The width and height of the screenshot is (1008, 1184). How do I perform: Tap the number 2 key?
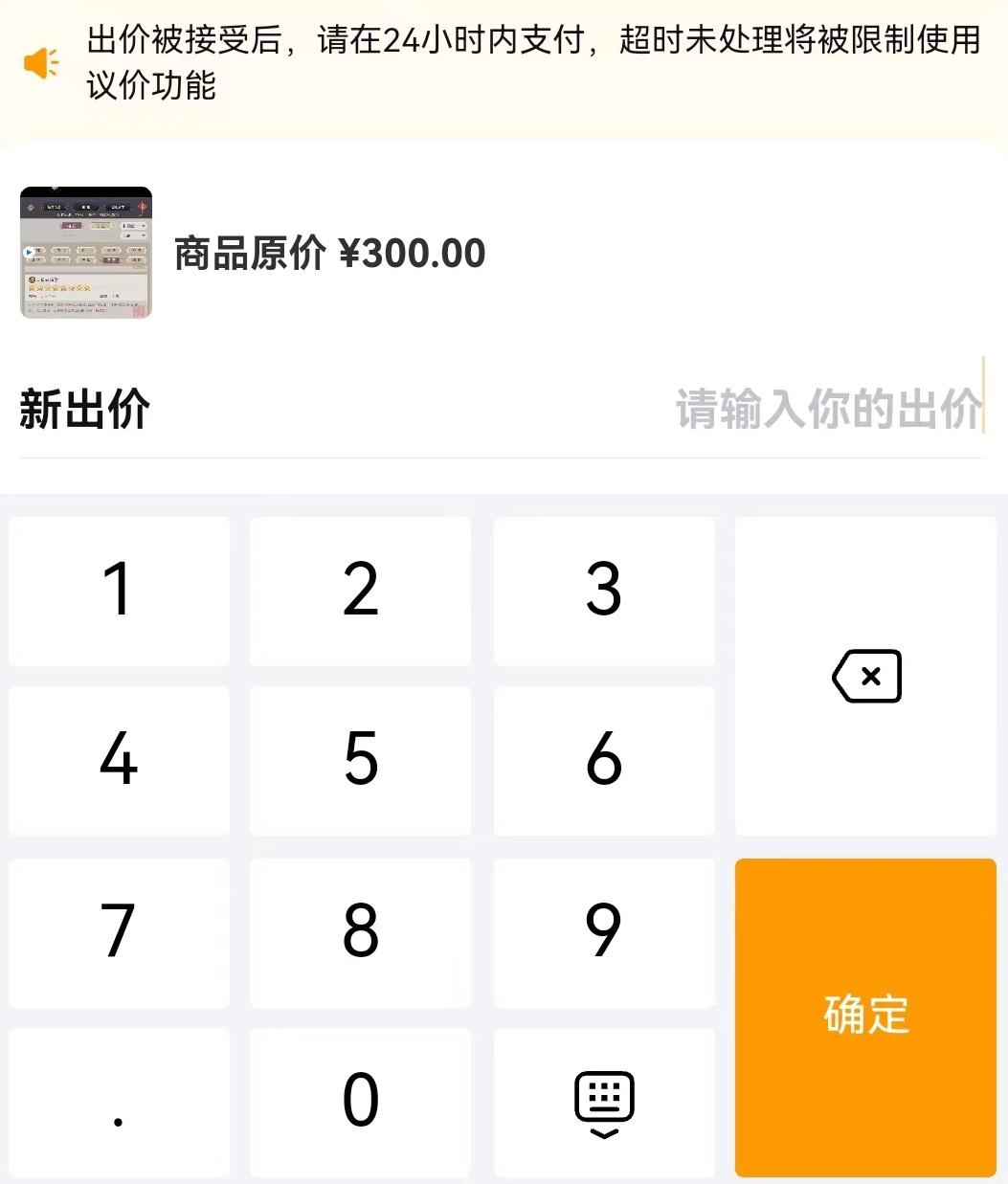[360, 591]
